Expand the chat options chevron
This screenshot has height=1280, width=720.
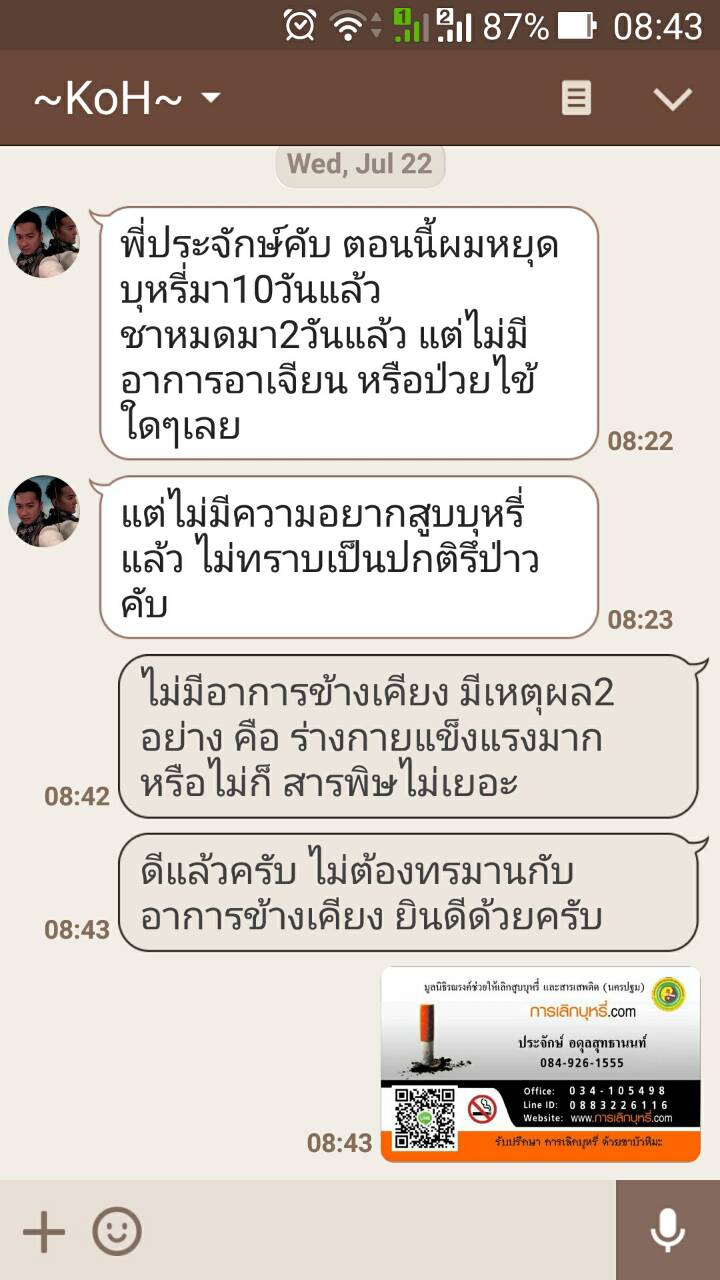point(671,98)
